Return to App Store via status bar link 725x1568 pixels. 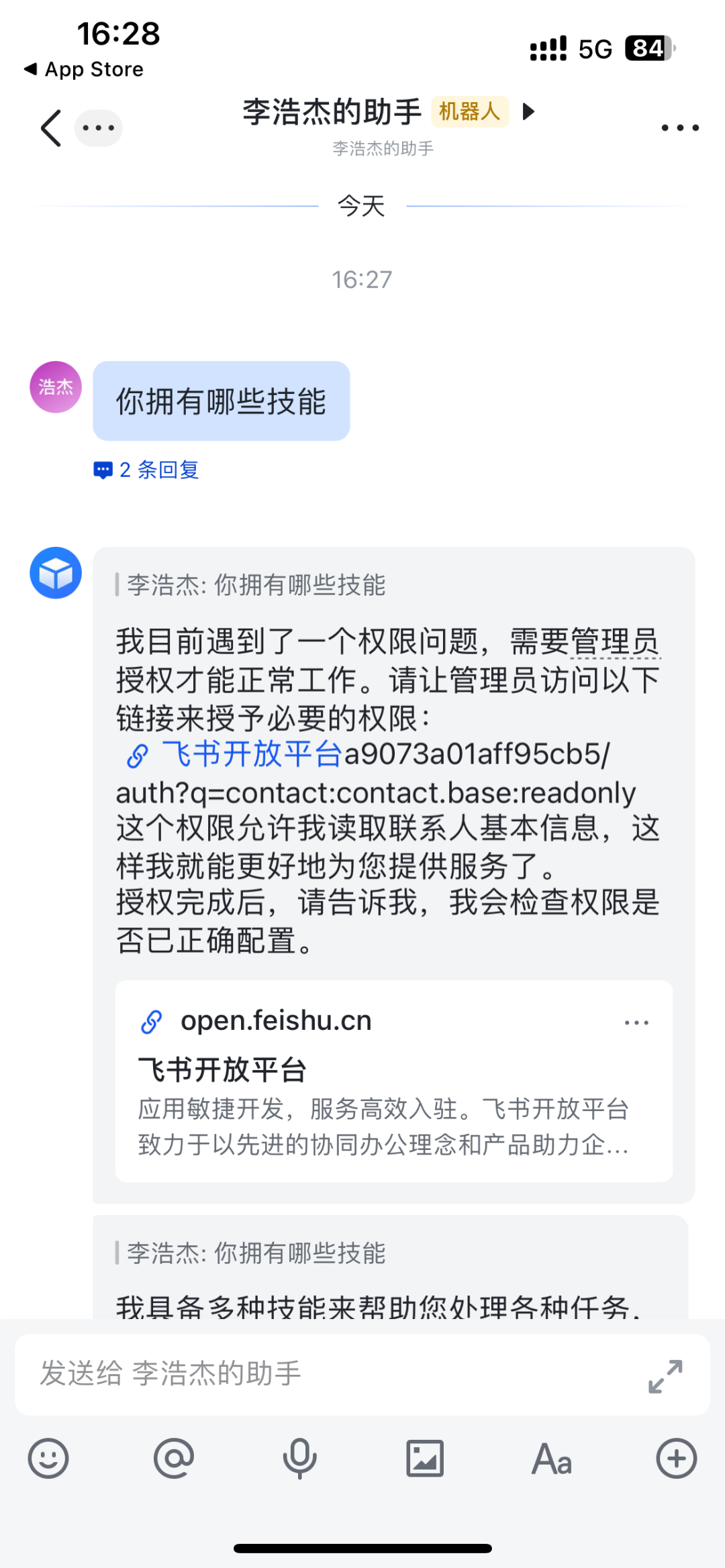tap(83, 69)
